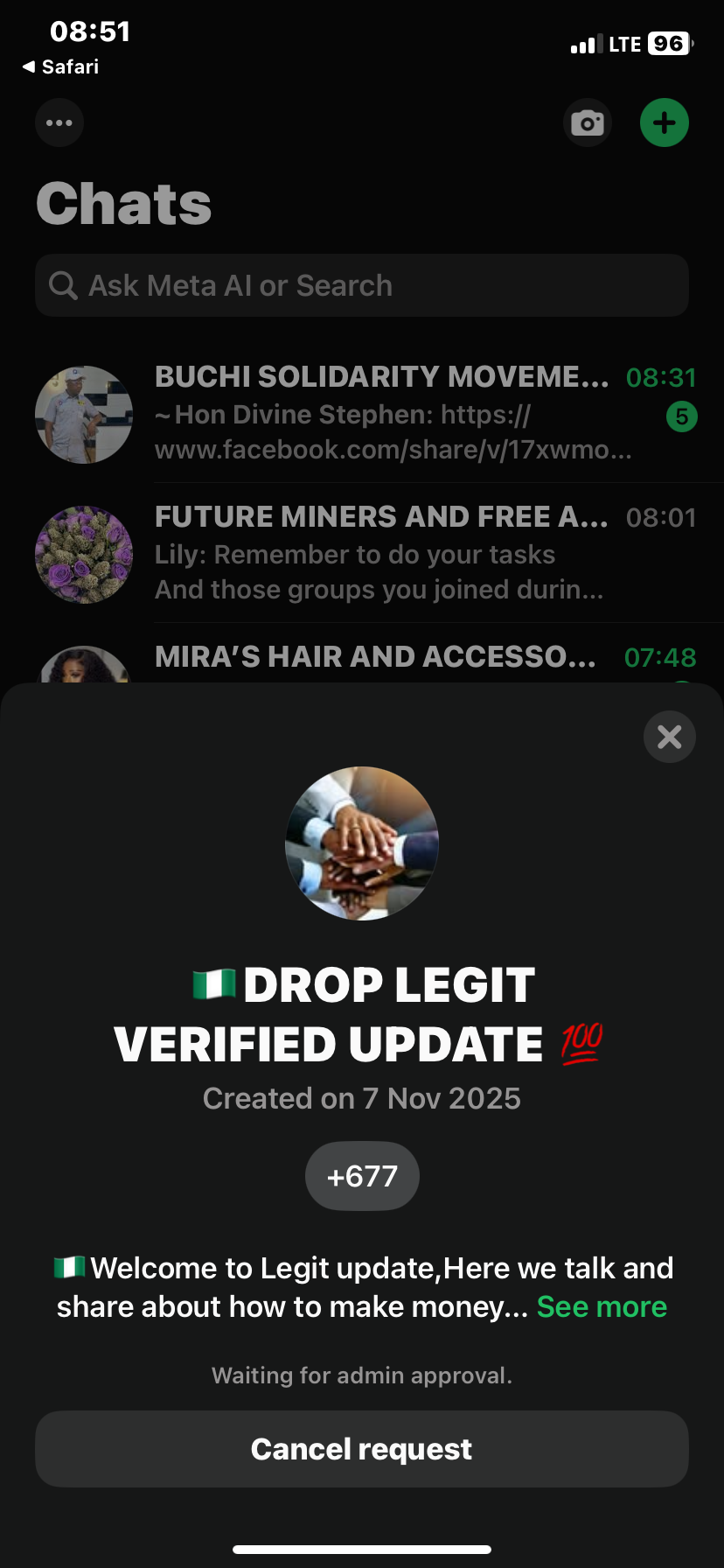This screenshot has height=1568, width=724.
Task: View the +677 members chip
Action: pyautogui.click(x=362, y=1176)
